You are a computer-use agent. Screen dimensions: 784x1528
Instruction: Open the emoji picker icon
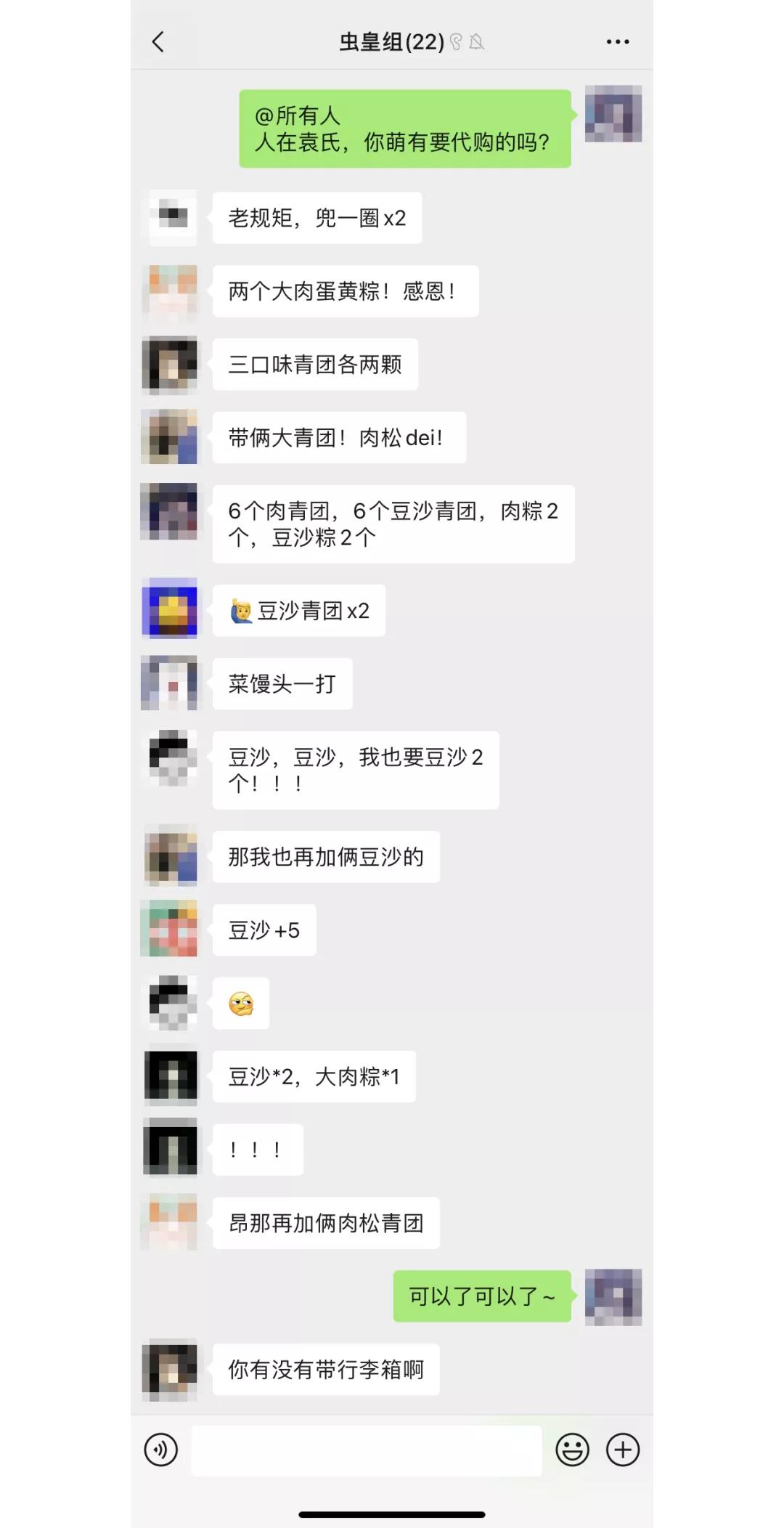tap(572, 1450)
